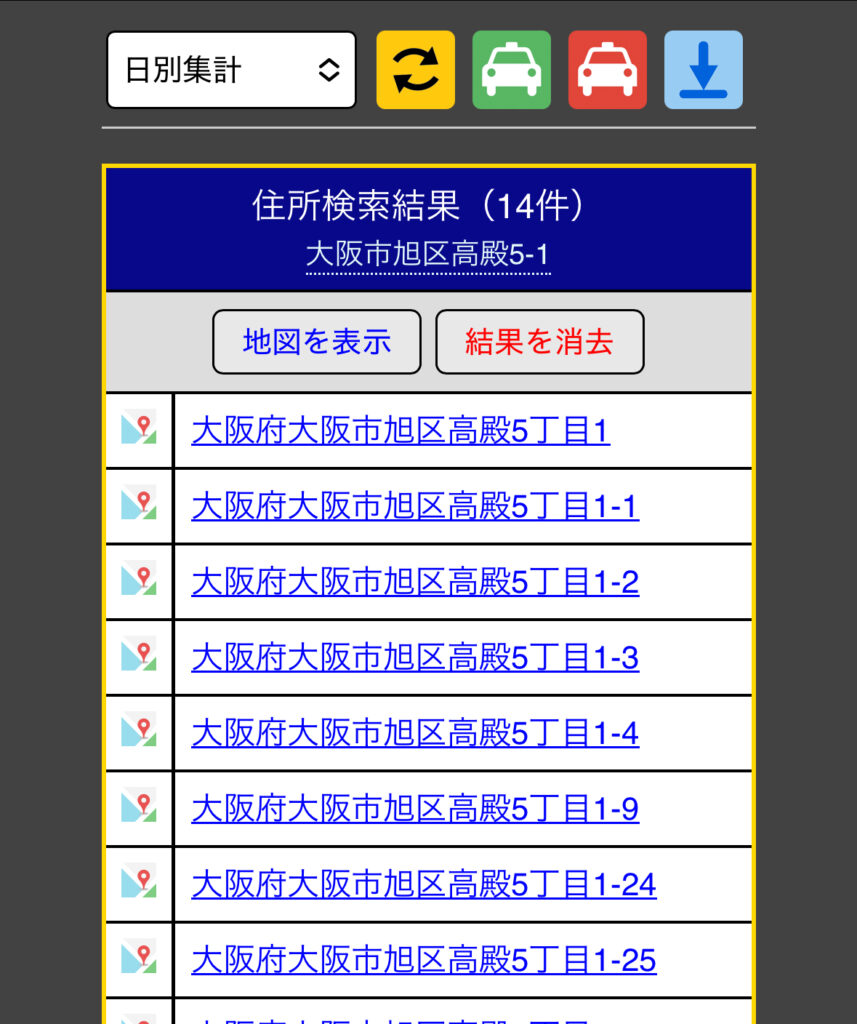The image size is (857, 1024).
Task: Select address ending 5丁目1-9
Action: coord(414,809)
